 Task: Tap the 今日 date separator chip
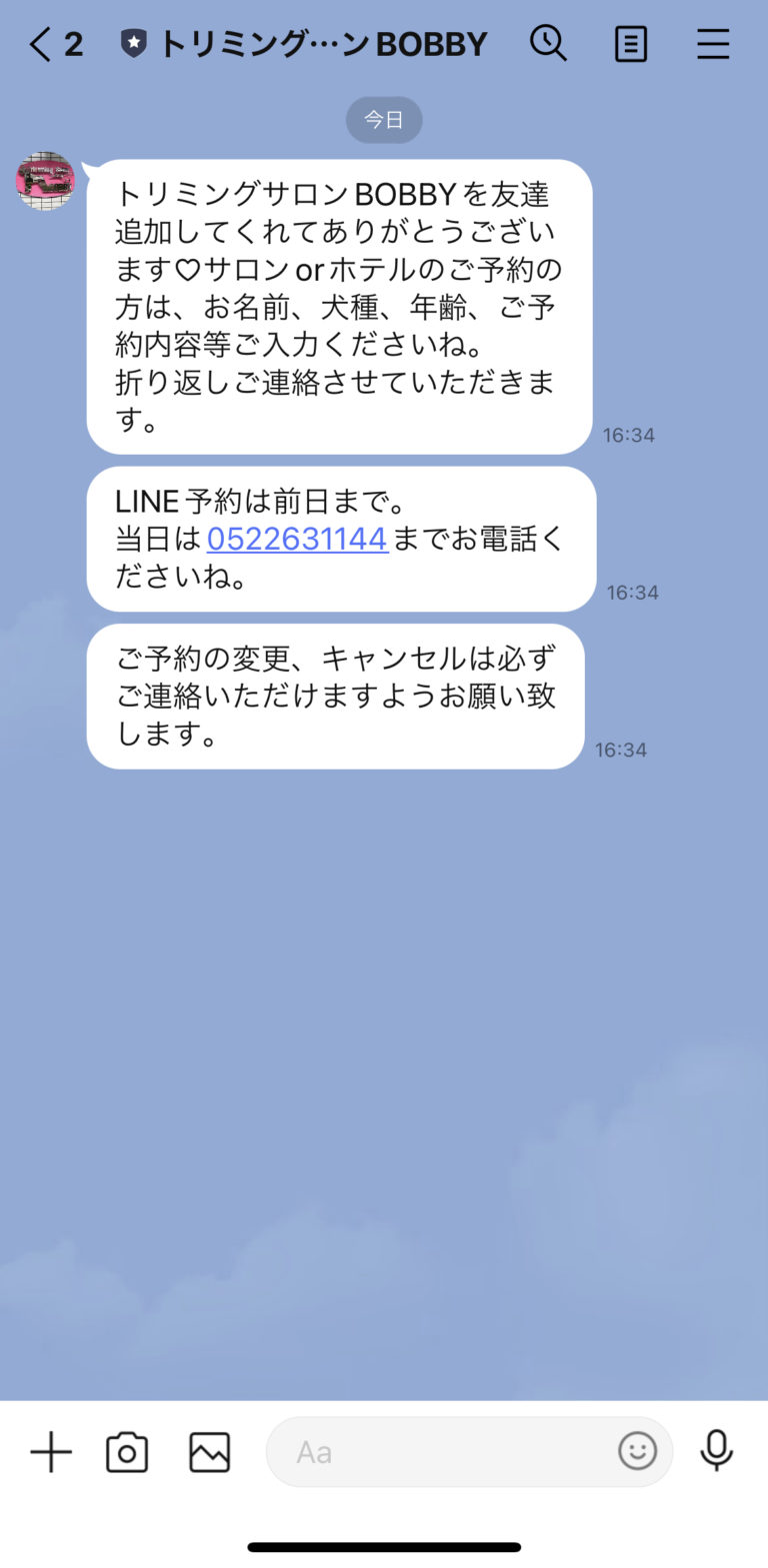point(384,119)
